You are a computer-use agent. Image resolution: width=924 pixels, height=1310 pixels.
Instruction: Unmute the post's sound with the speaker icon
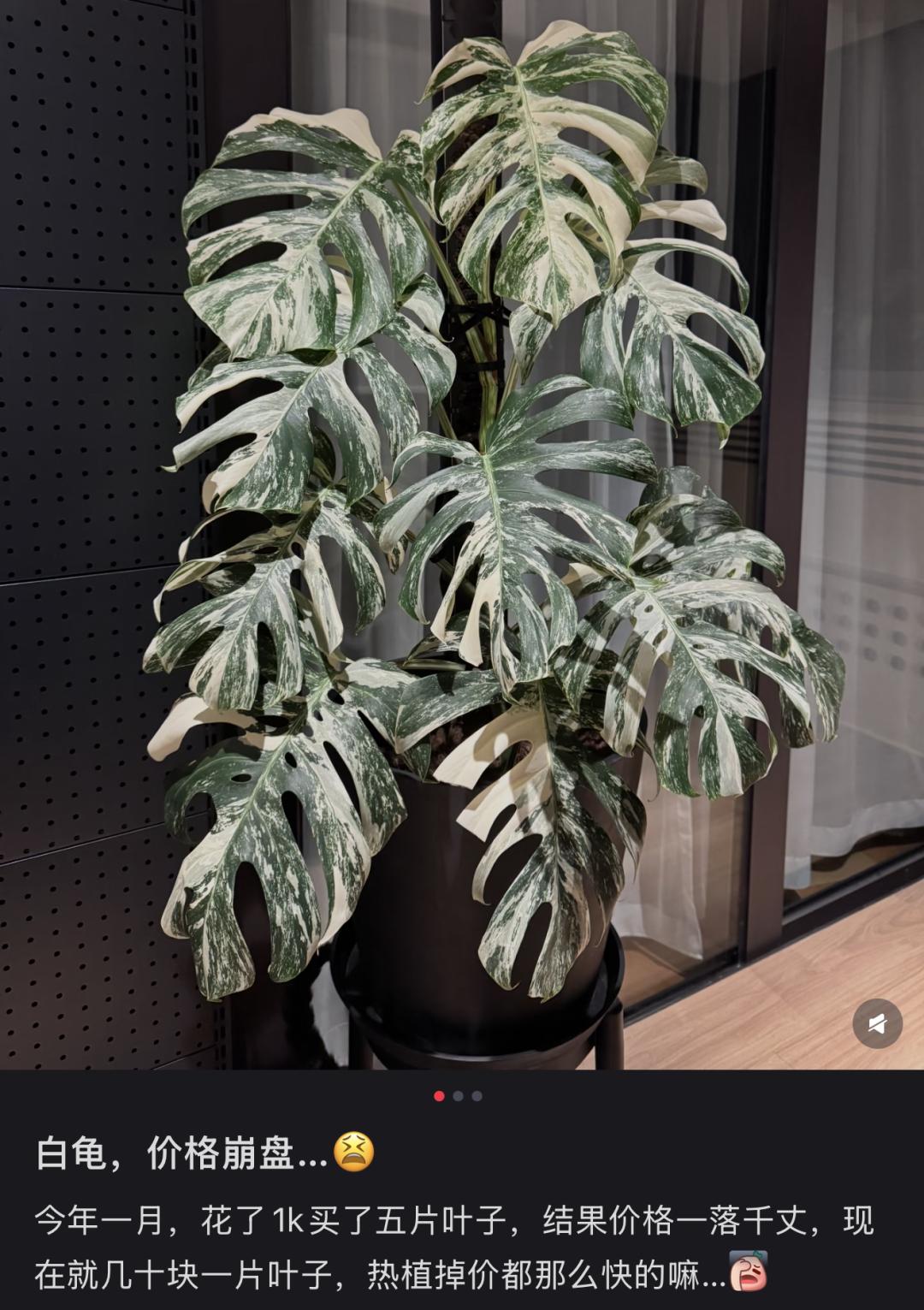[877, 1023]
